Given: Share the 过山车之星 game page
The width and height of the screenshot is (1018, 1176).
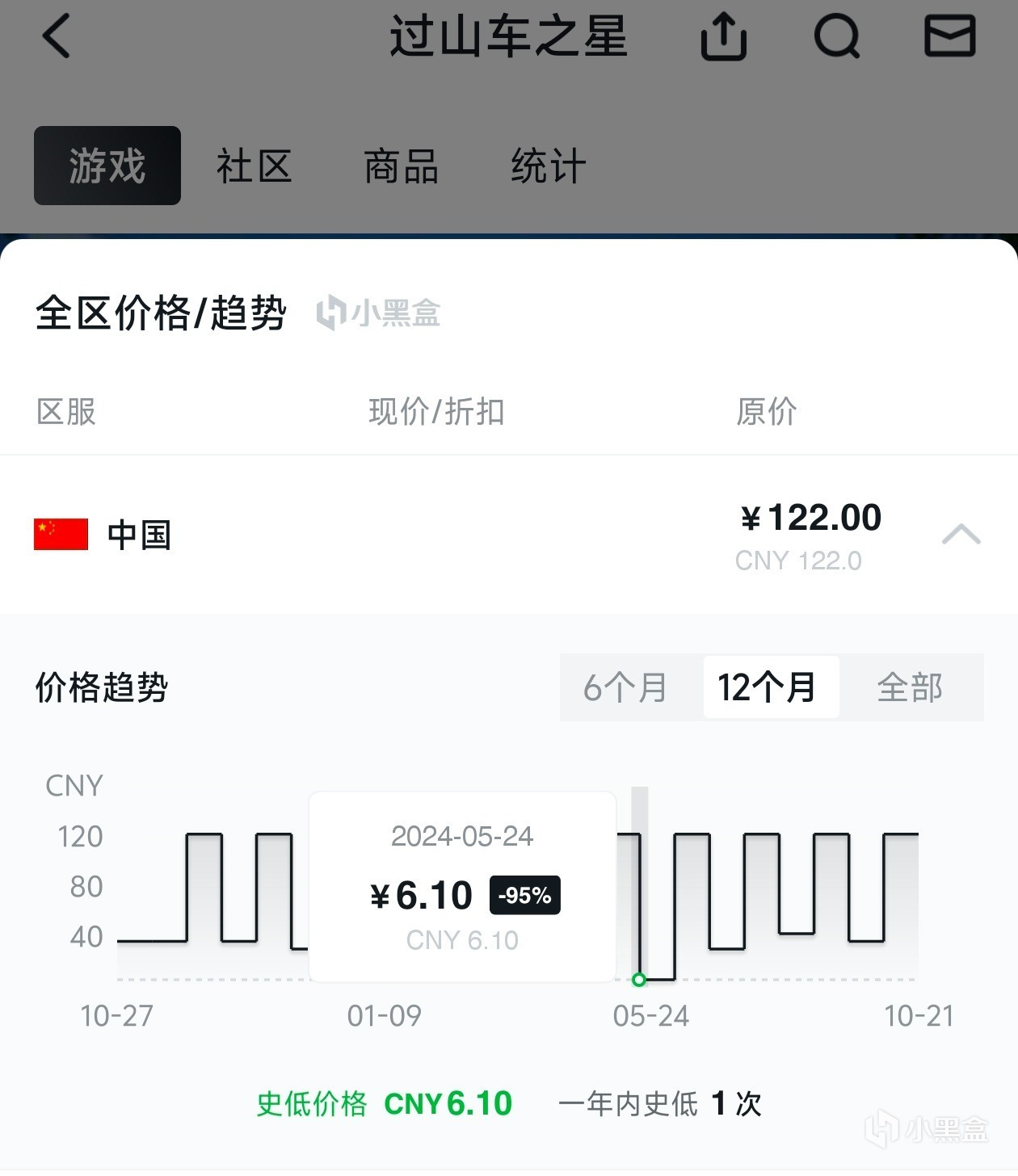Looking at the screenshot, I should [723, 37].
